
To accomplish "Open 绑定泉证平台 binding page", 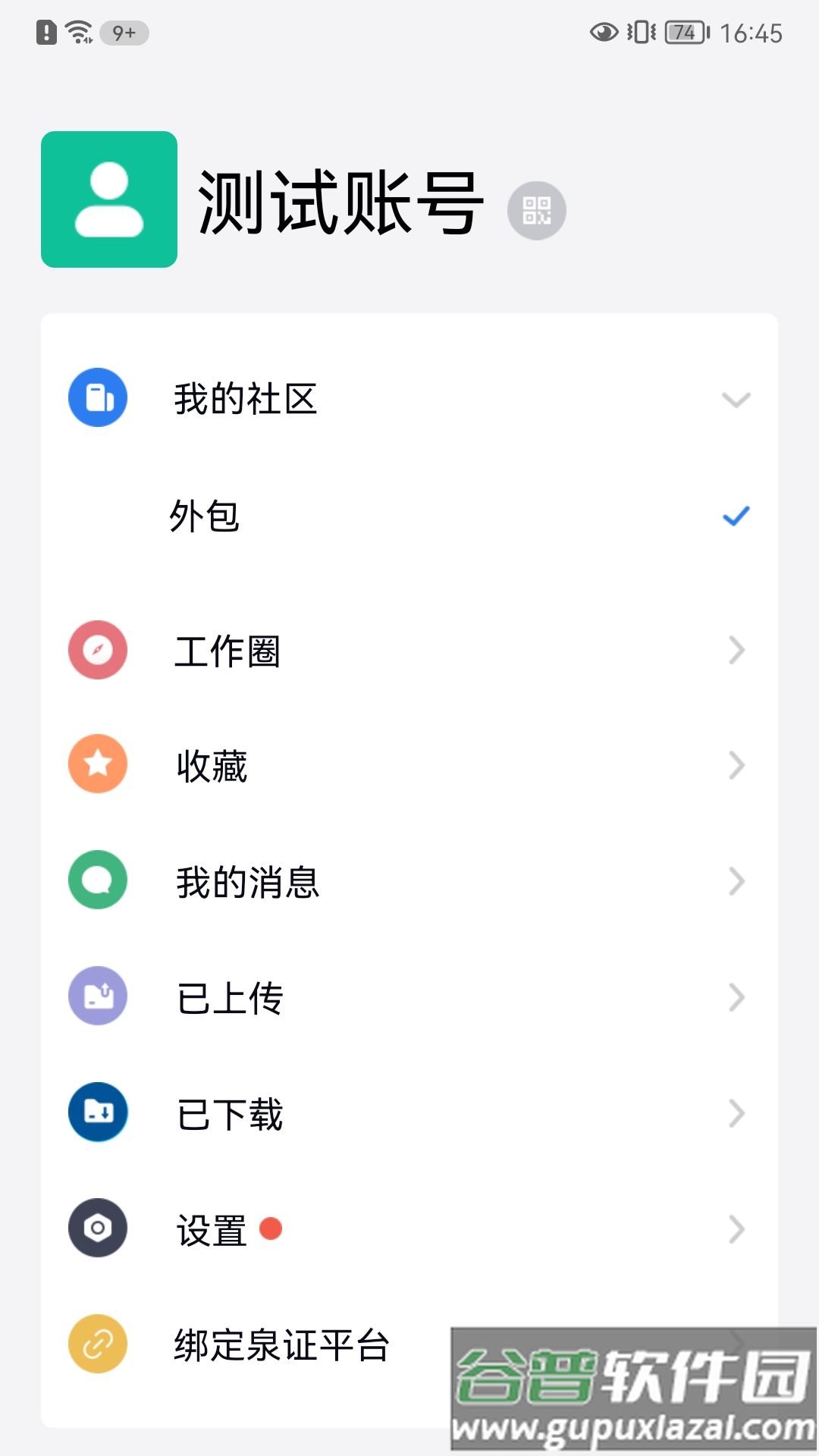I will point(281,1344).
